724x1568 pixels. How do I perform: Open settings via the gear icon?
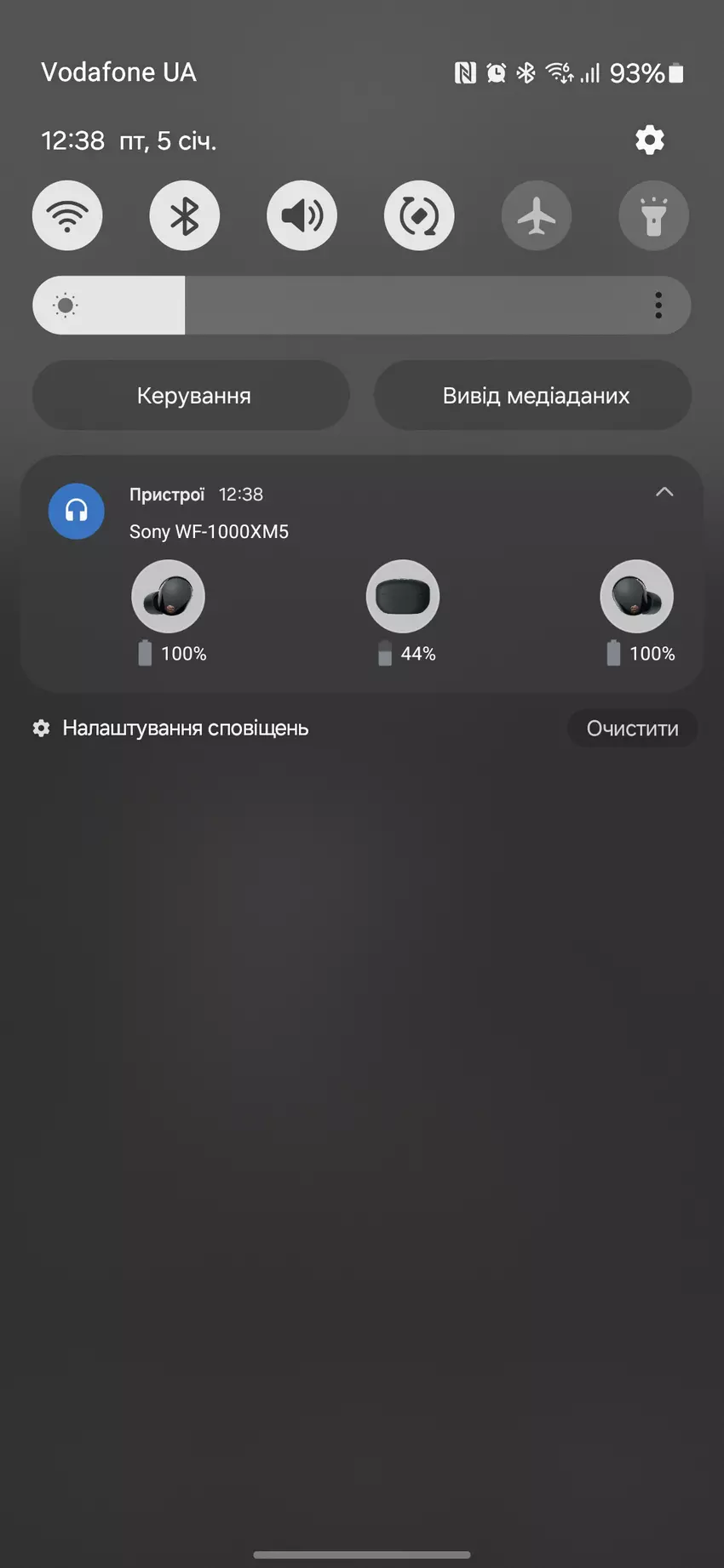649,140
